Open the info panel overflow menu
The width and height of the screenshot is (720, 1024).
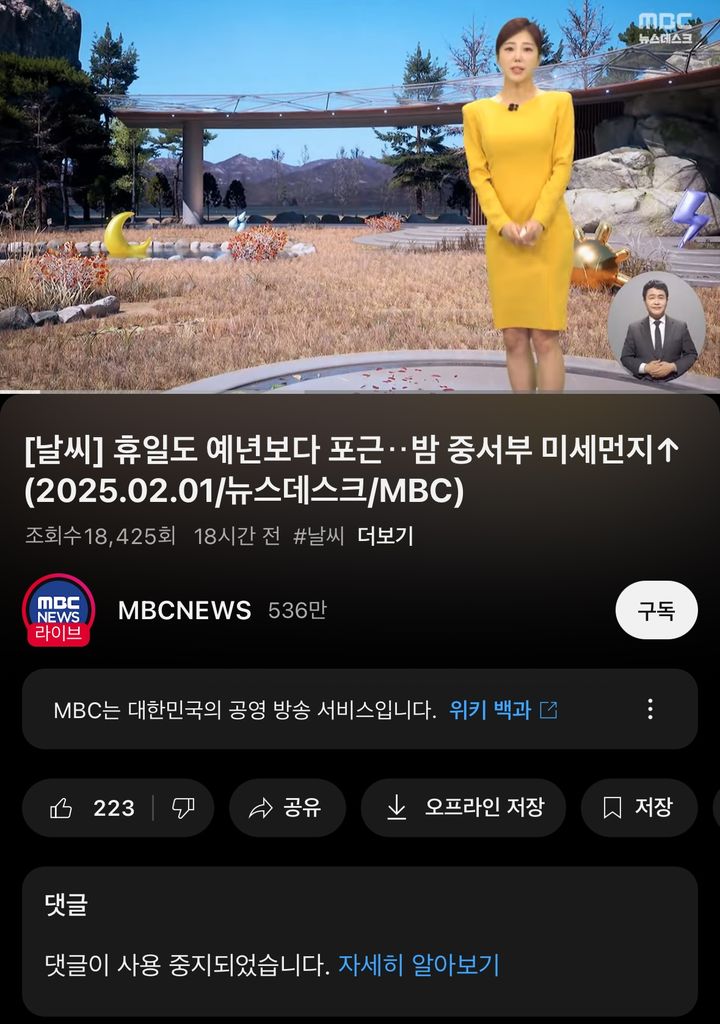point(650,709)
